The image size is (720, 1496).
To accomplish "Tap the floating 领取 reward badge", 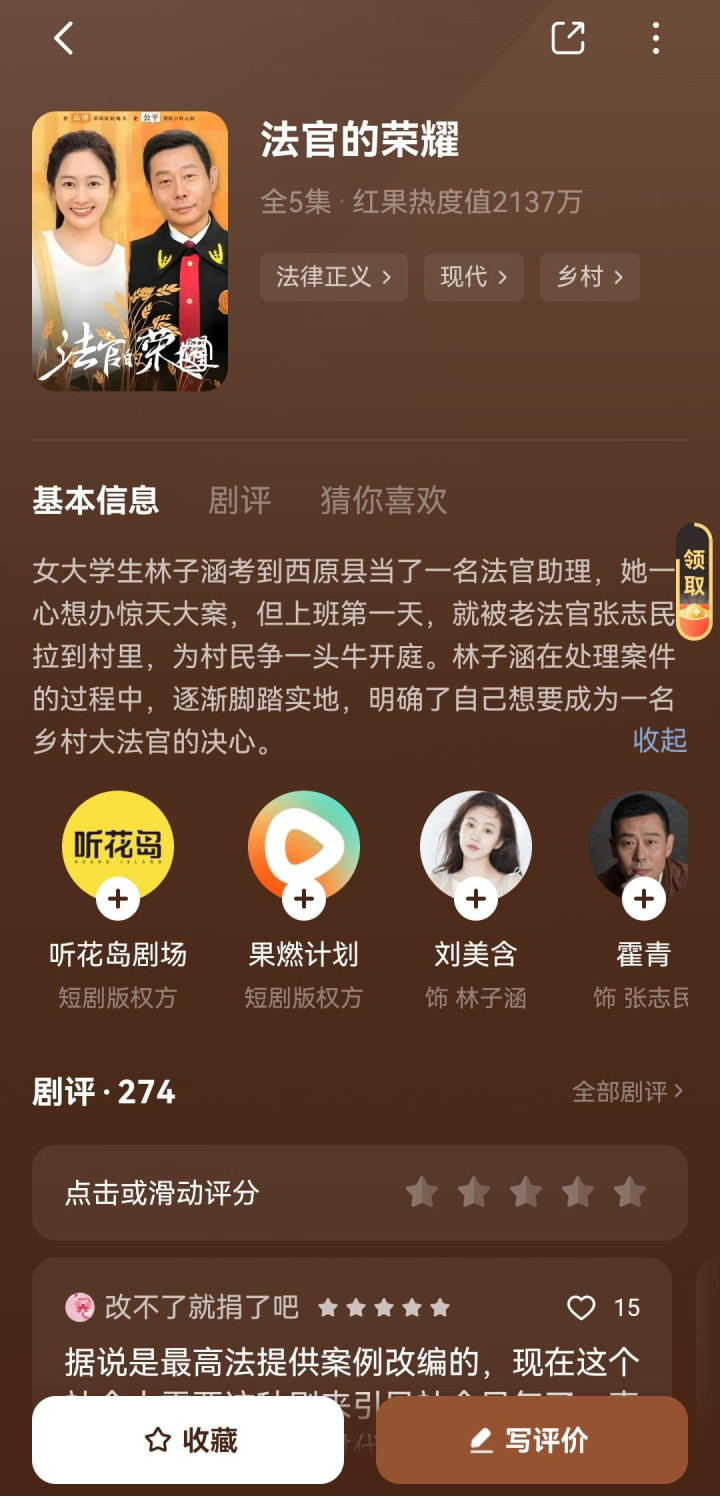I will tap(695, 582).
